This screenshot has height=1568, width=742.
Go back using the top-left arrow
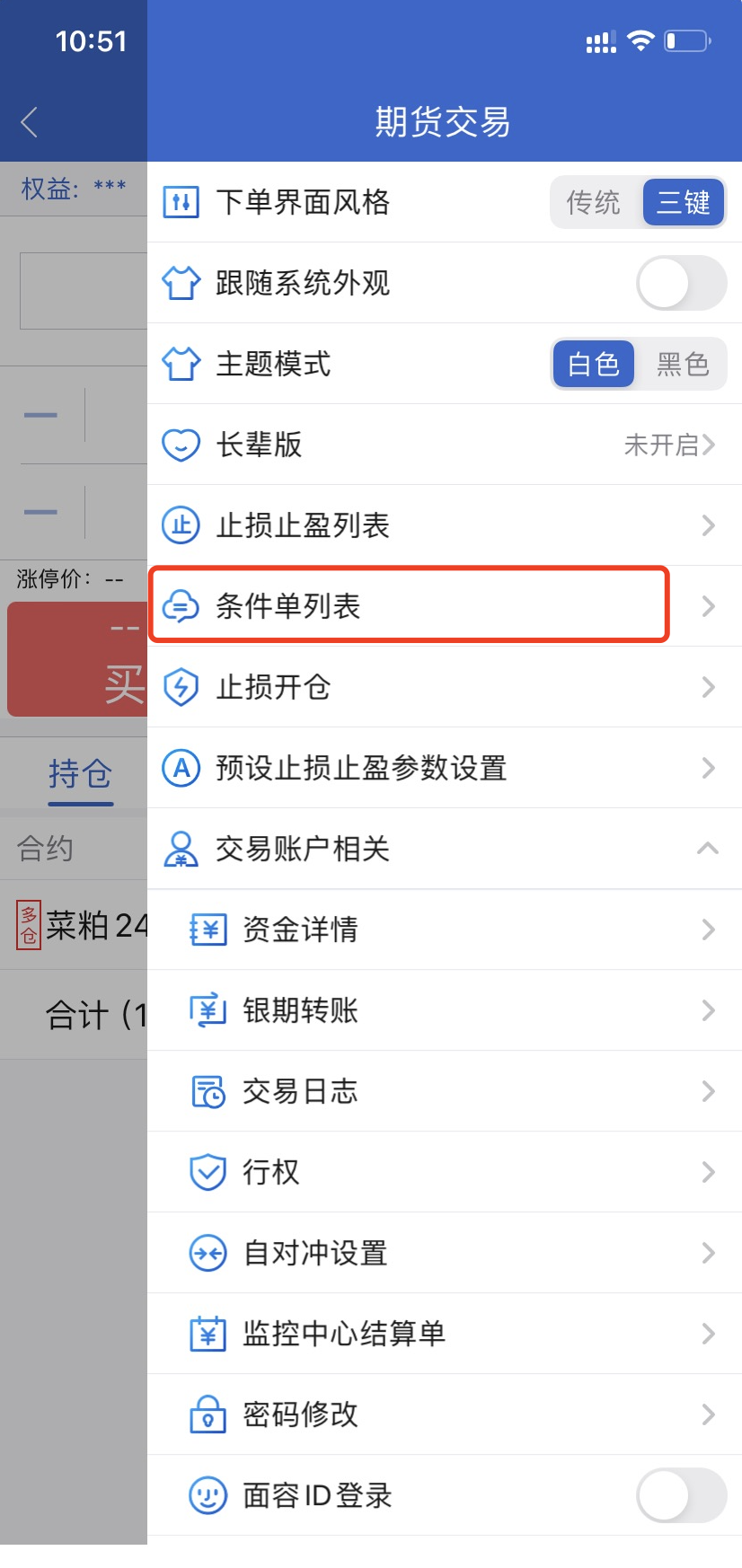[x=30, y=122]
